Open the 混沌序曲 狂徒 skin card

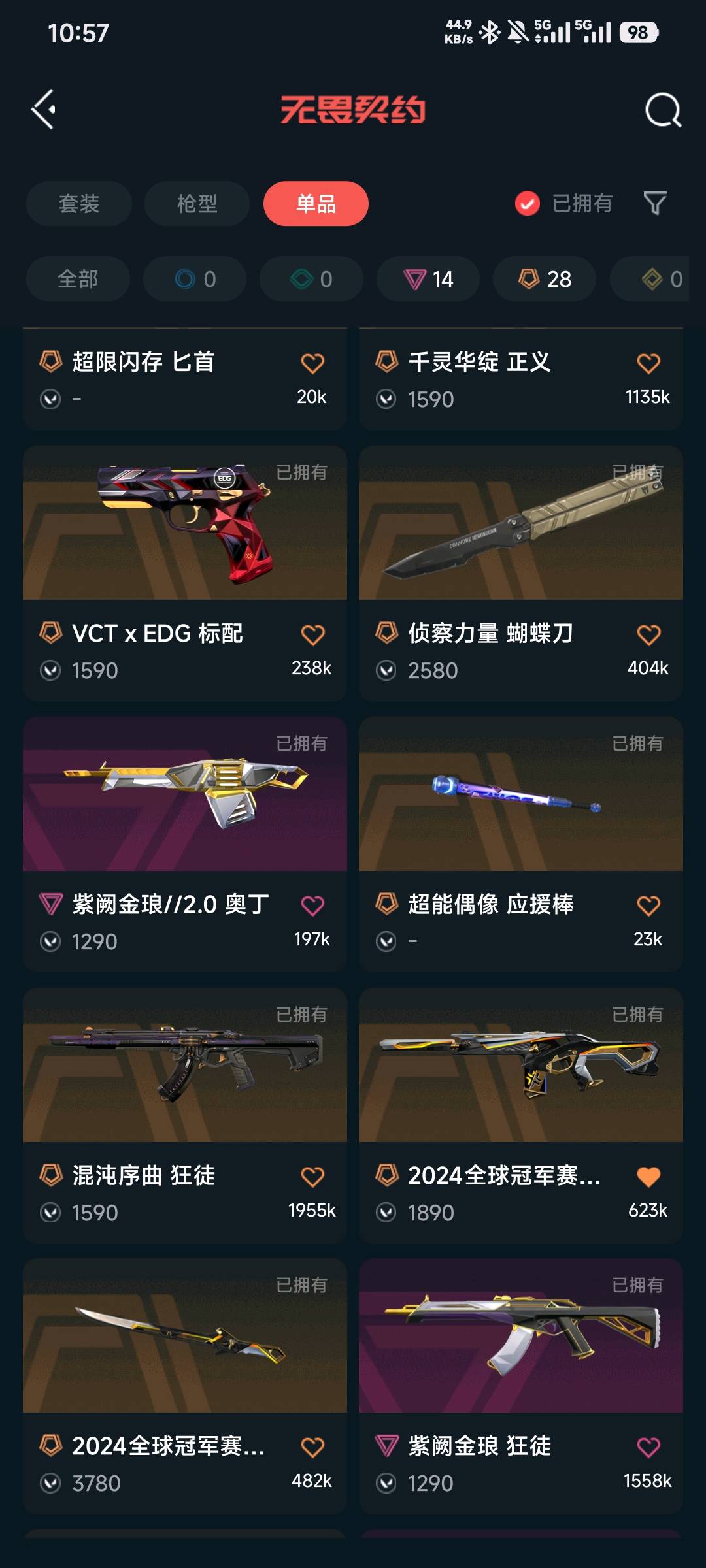tap(185, 1066)
